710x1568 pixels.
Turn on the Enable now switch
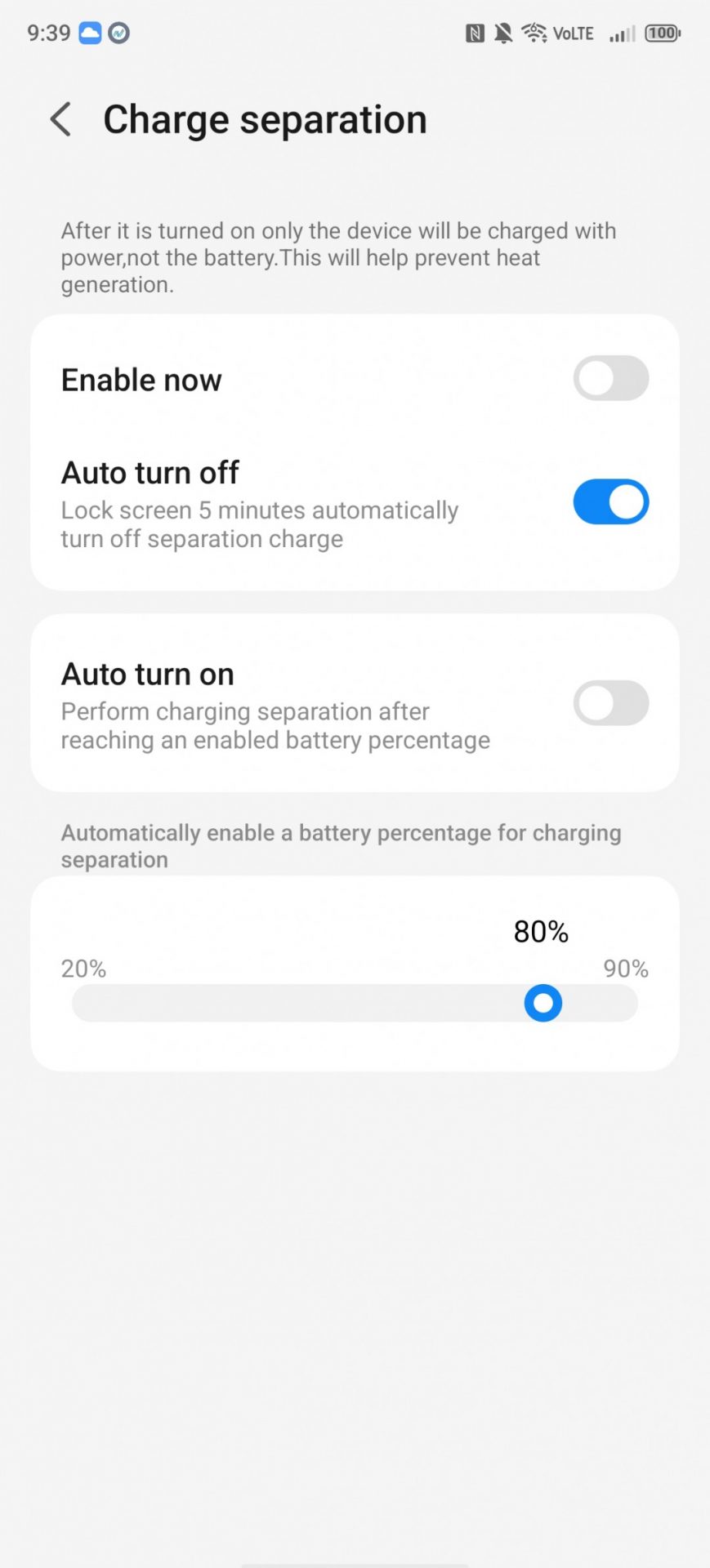tap(610, 378)
